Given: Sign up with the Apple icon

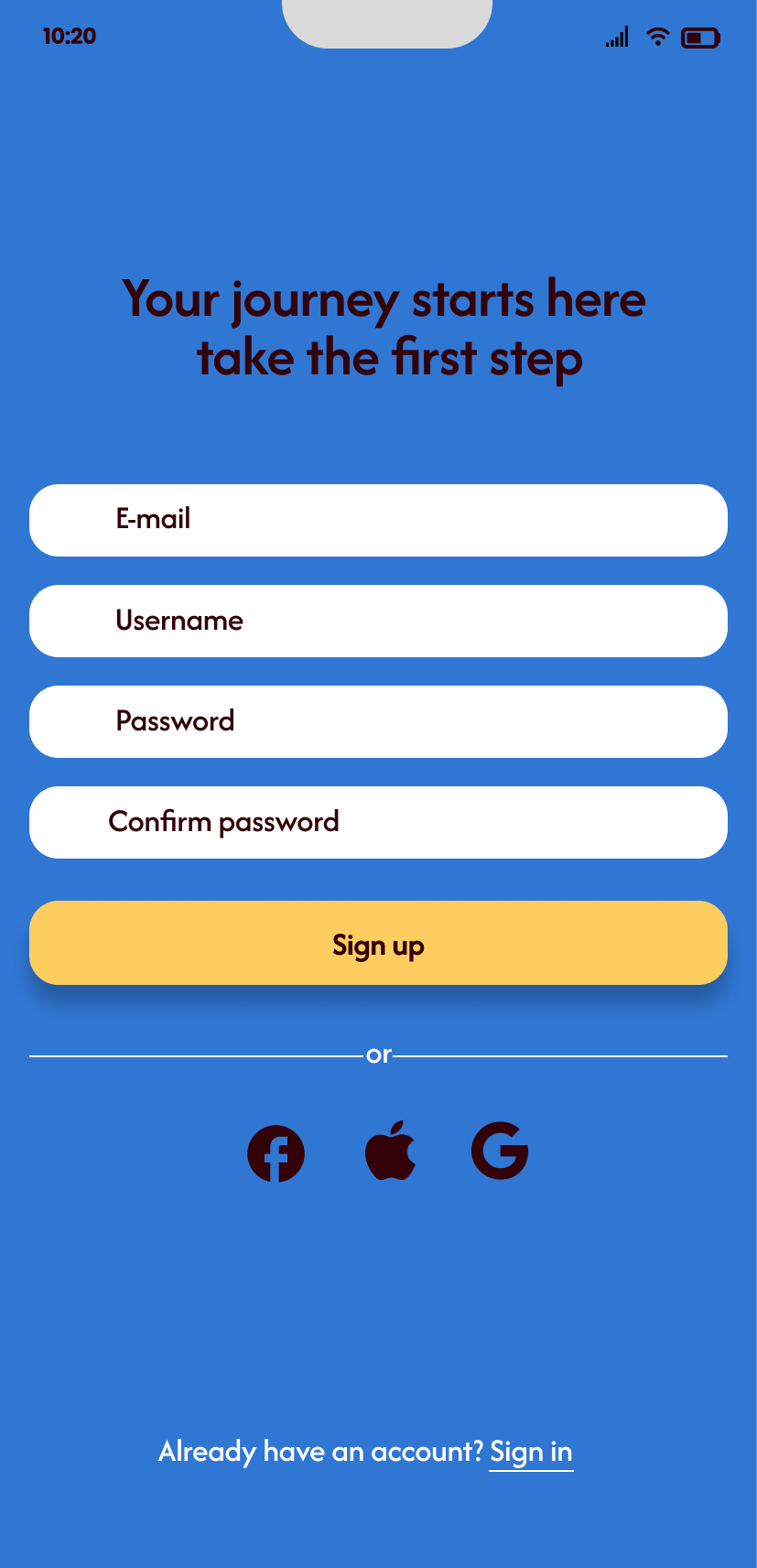Looking at the screenshot, I should (x=391, y=1151).
